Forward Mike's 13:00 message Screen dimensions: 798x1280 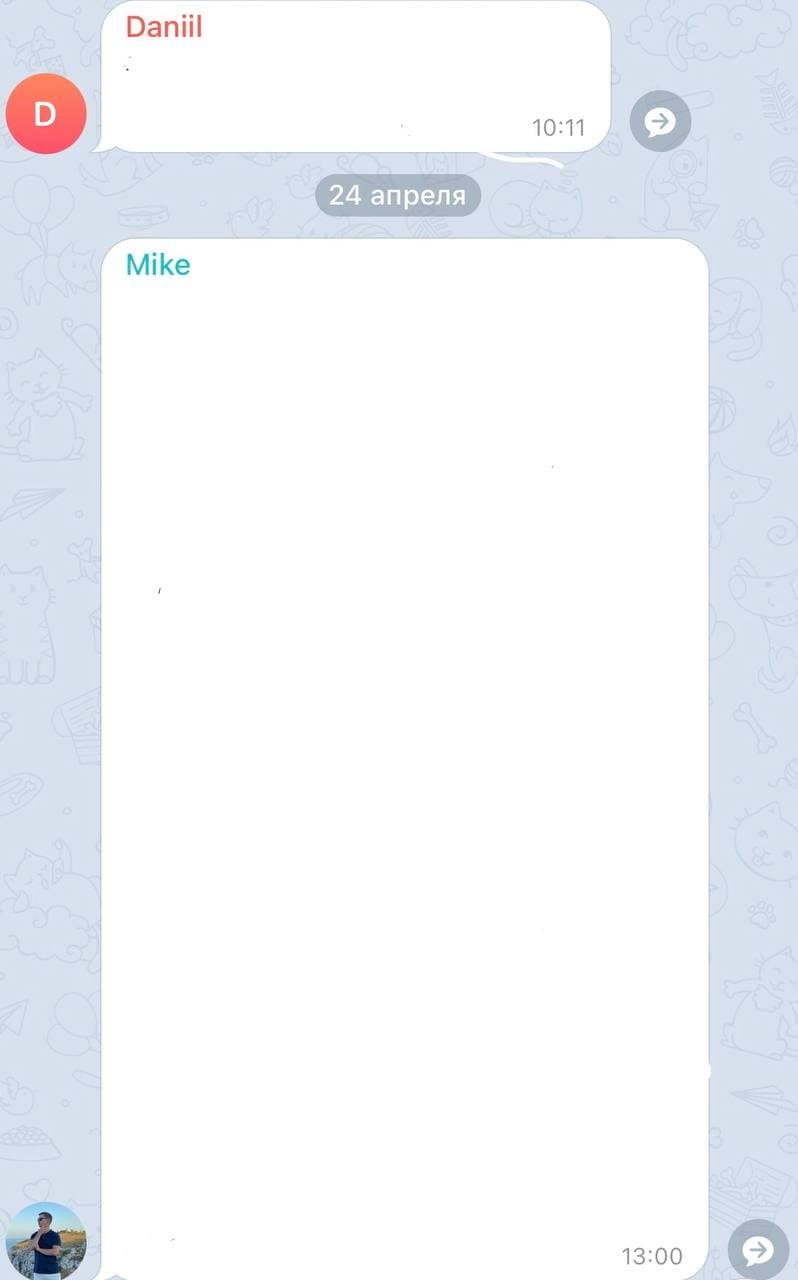tap(758, 1248)
